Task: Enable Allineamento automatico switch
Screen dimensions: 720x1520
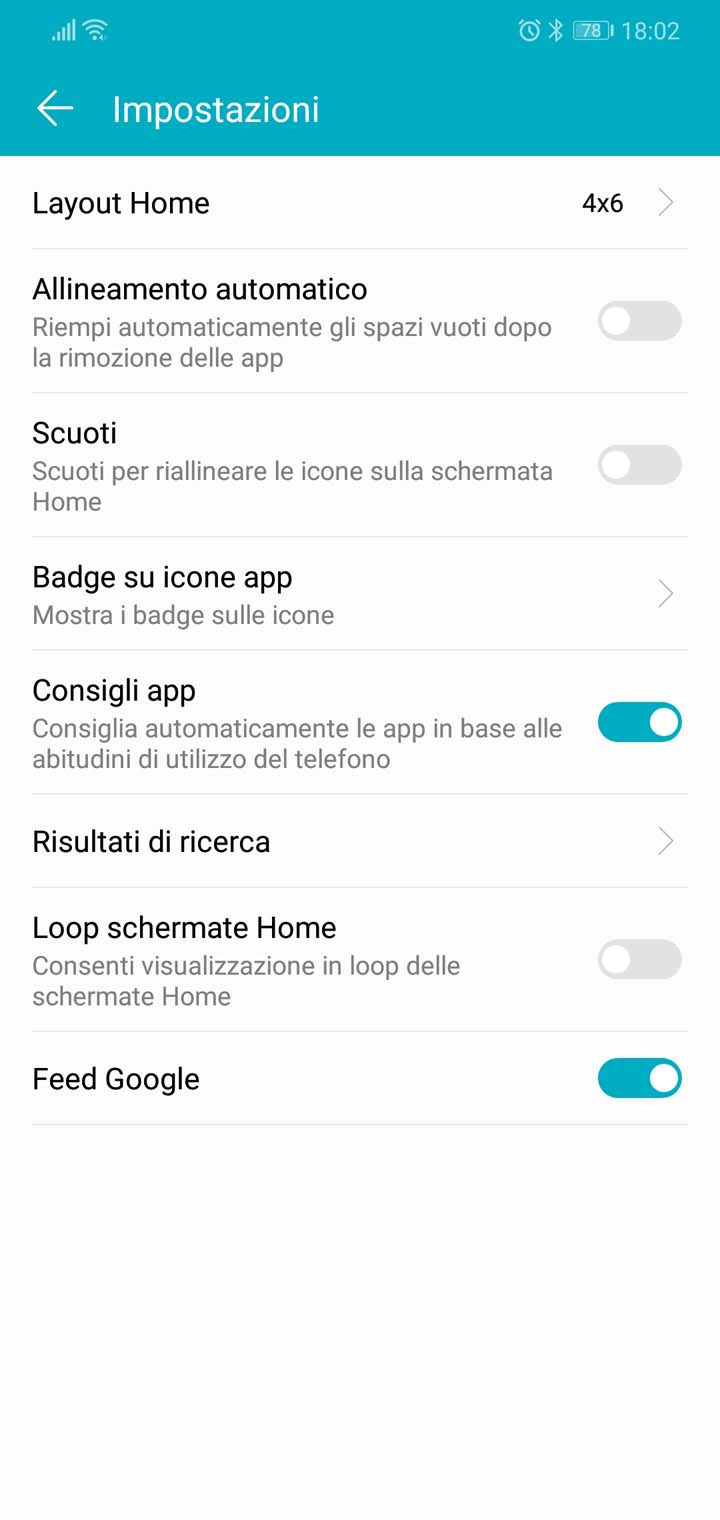Action: pos(640,321)
